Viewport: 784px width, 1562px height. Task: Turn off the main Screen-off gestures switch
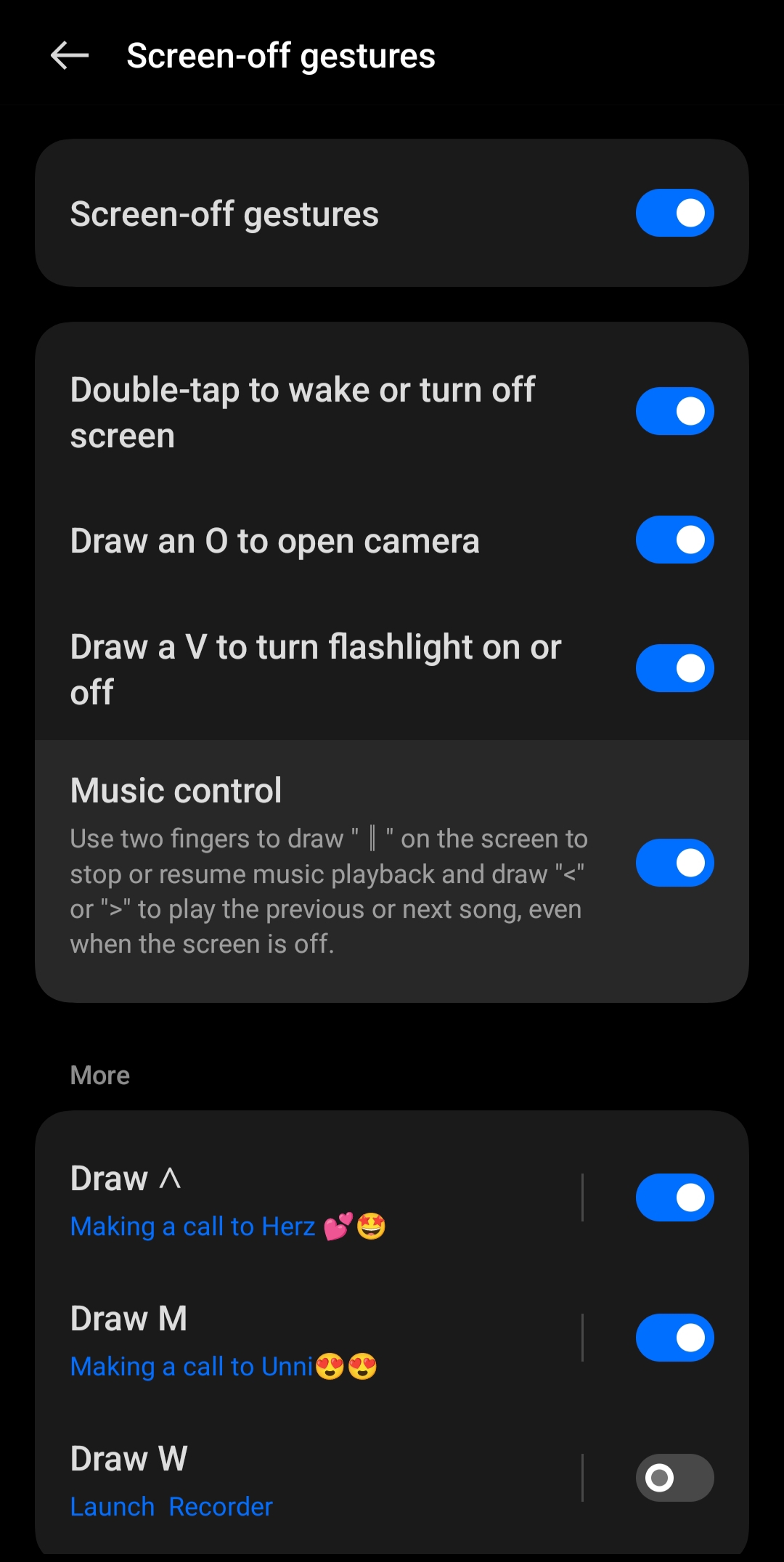pos(674,213)
